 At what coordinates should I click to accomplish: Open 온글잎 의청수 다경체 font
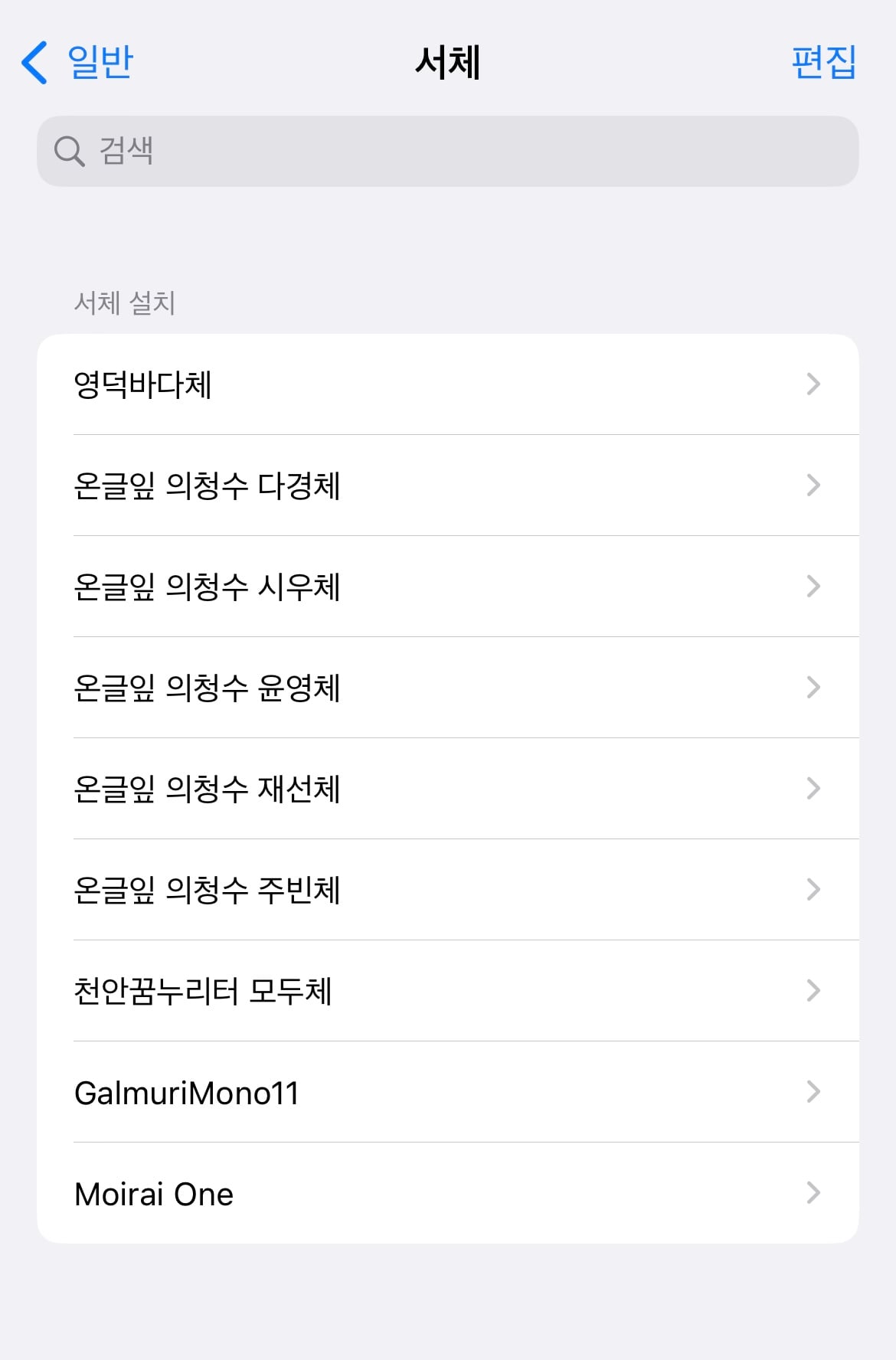point(447,485)
